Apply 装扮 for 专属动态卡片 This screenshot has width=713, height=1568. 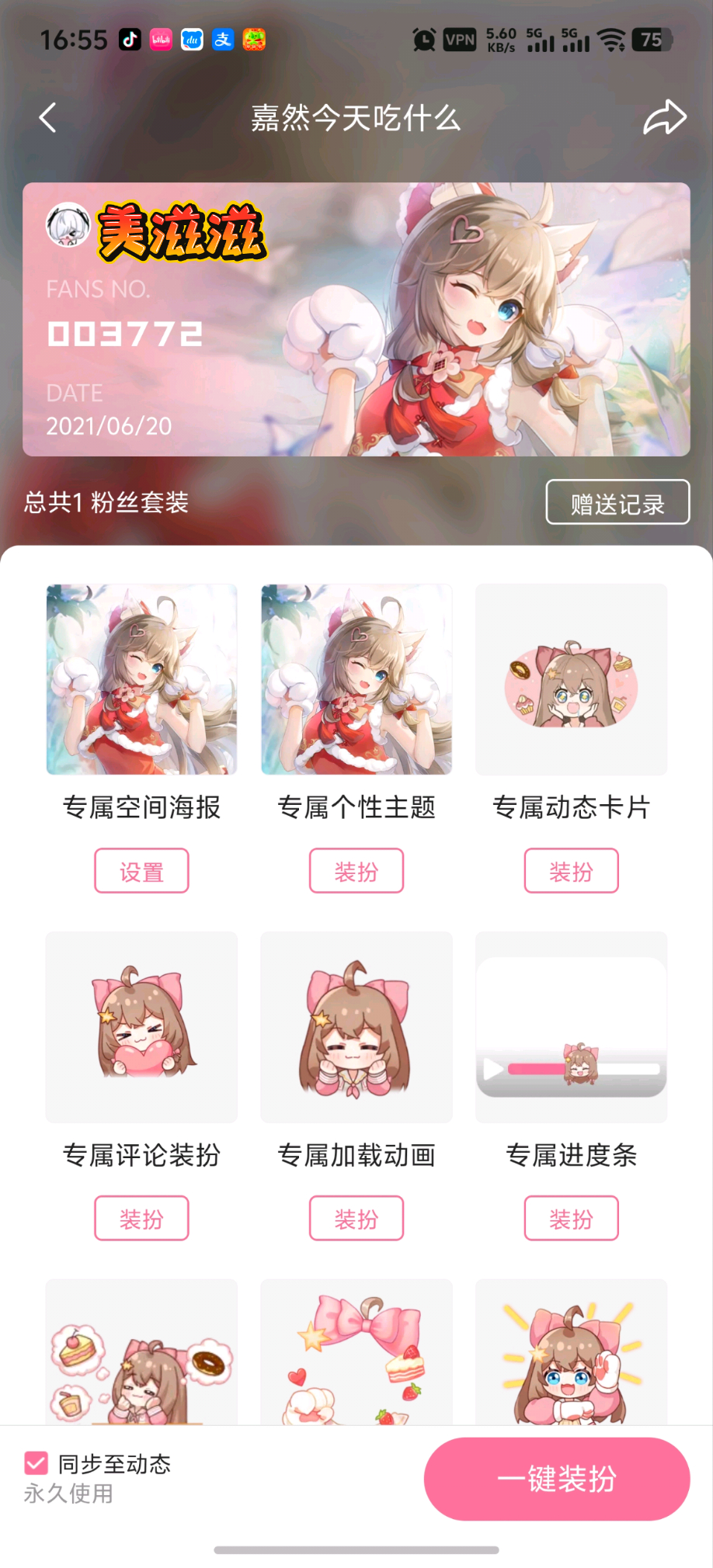[x=571, y=871]
